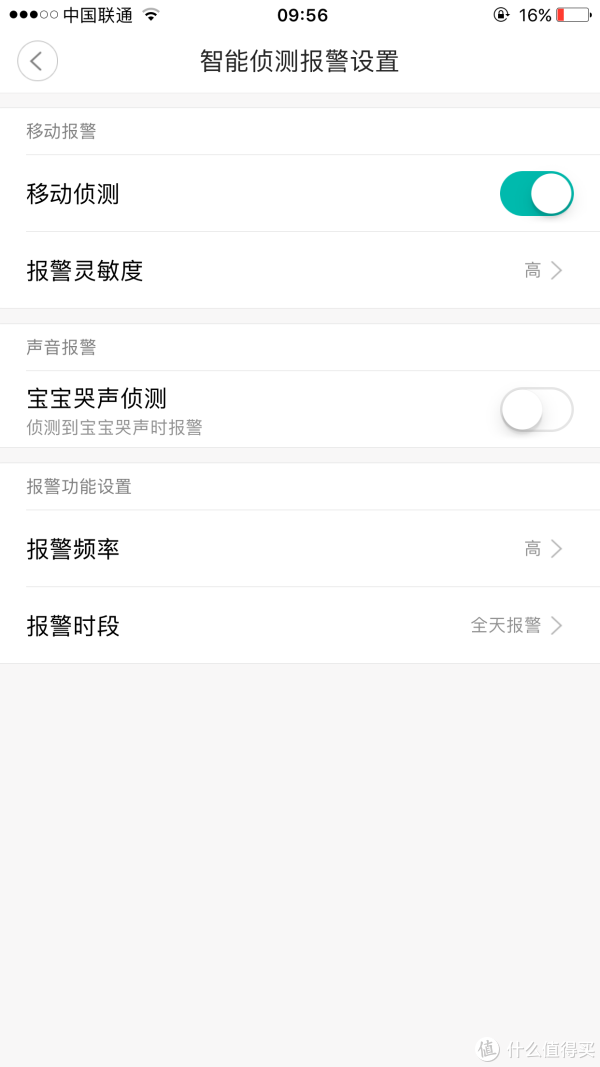Enable the 宝宝哭声侦测 switch

click(x=537, y=410)
